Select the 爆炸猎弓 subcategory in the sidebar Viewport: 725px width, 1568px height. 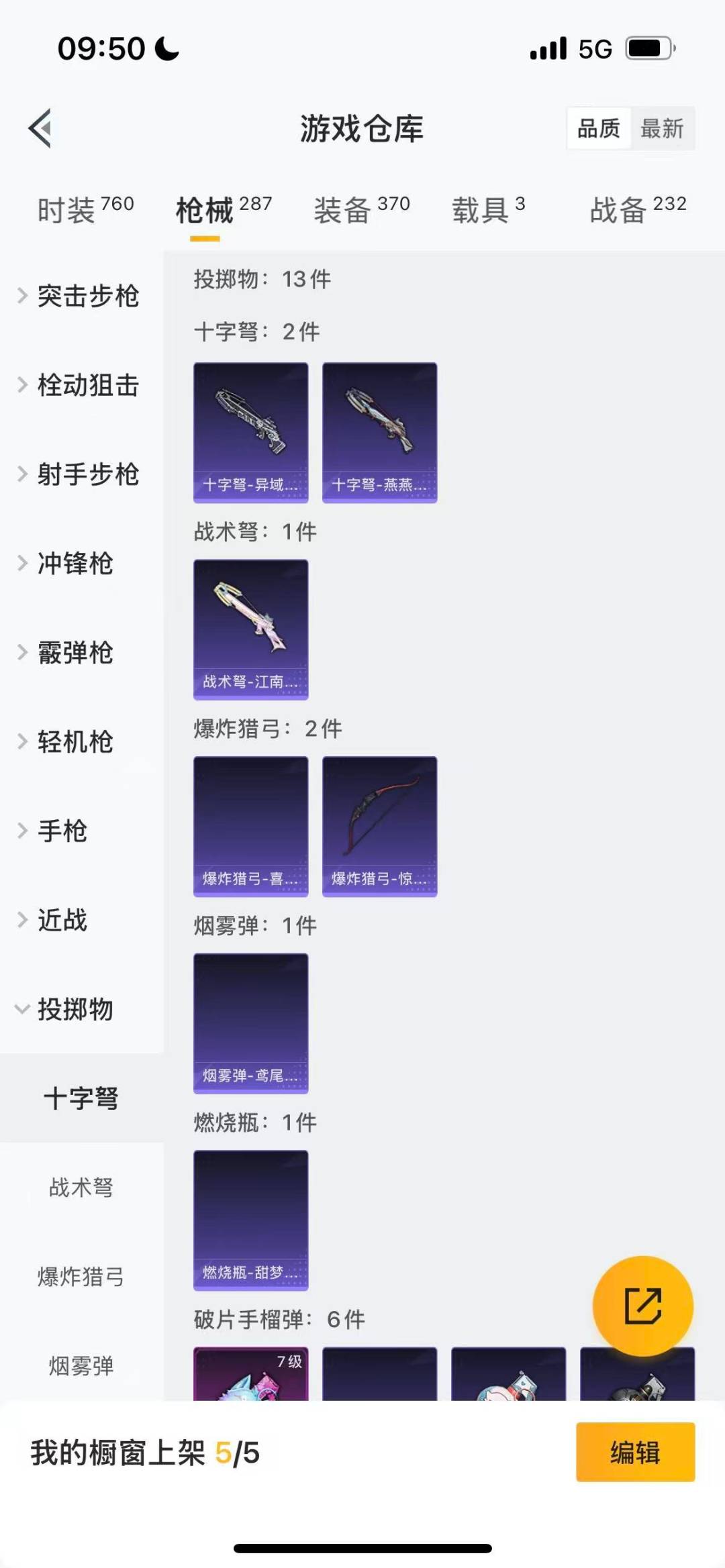81,1277
